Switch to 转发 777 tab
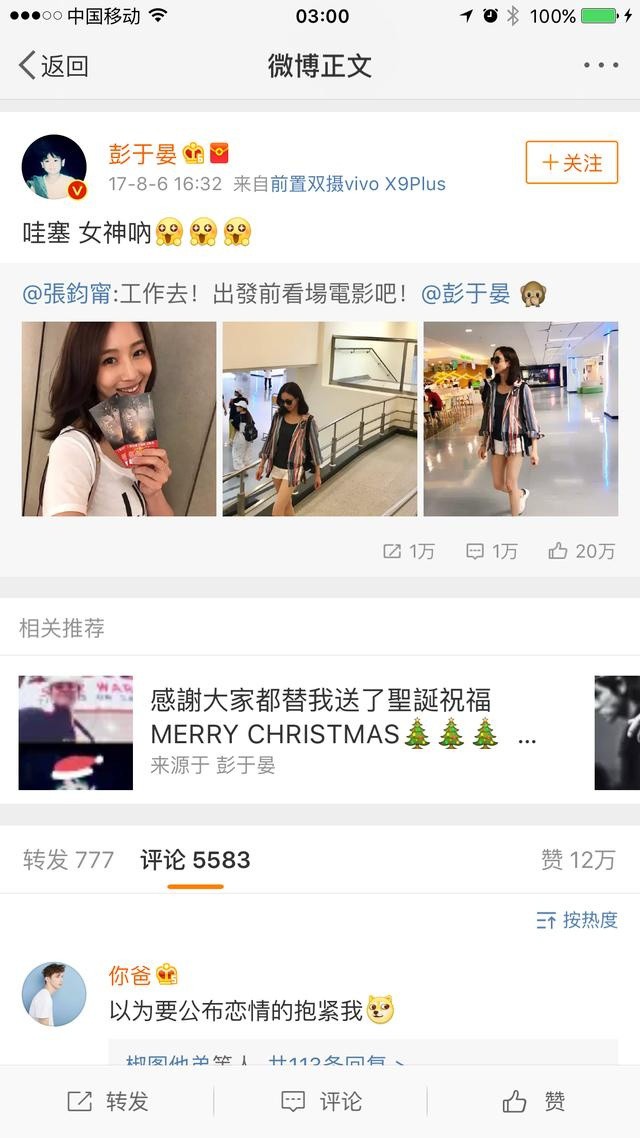Screen dimensions: 640x1138 [68, 860]
